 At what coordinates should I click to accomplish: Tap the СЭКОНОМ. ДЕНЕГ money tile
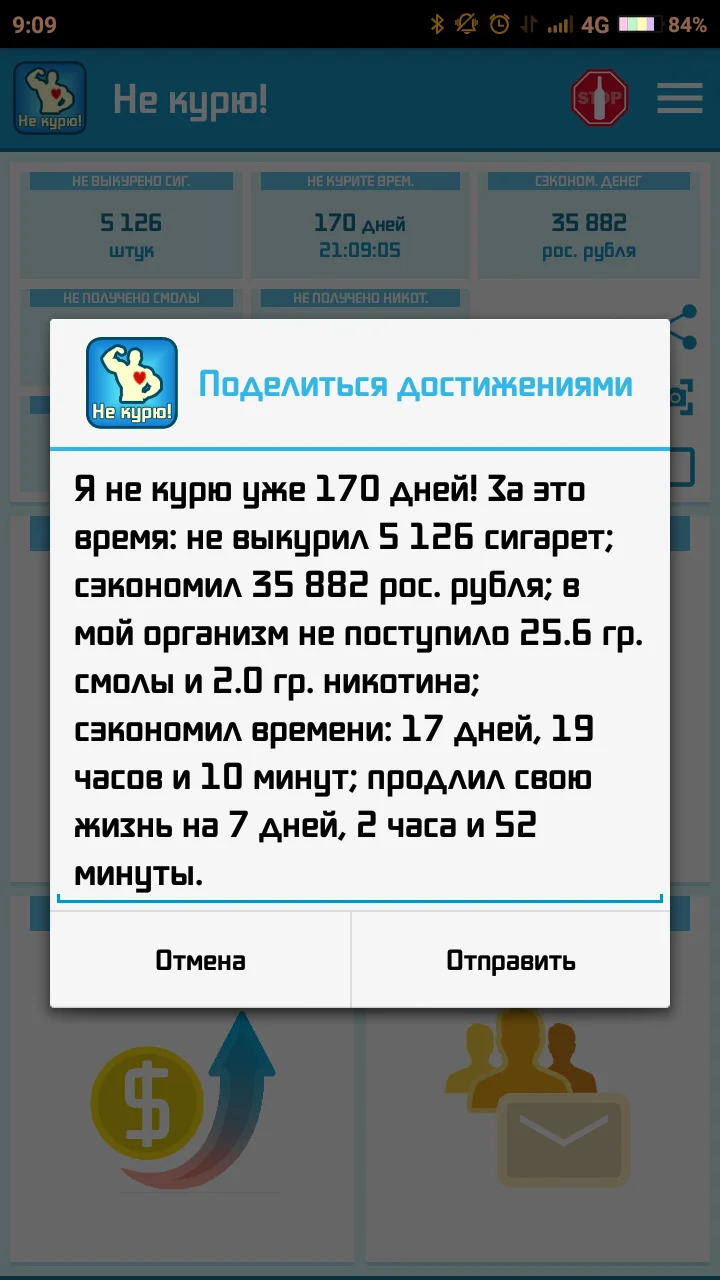(589, 222)
